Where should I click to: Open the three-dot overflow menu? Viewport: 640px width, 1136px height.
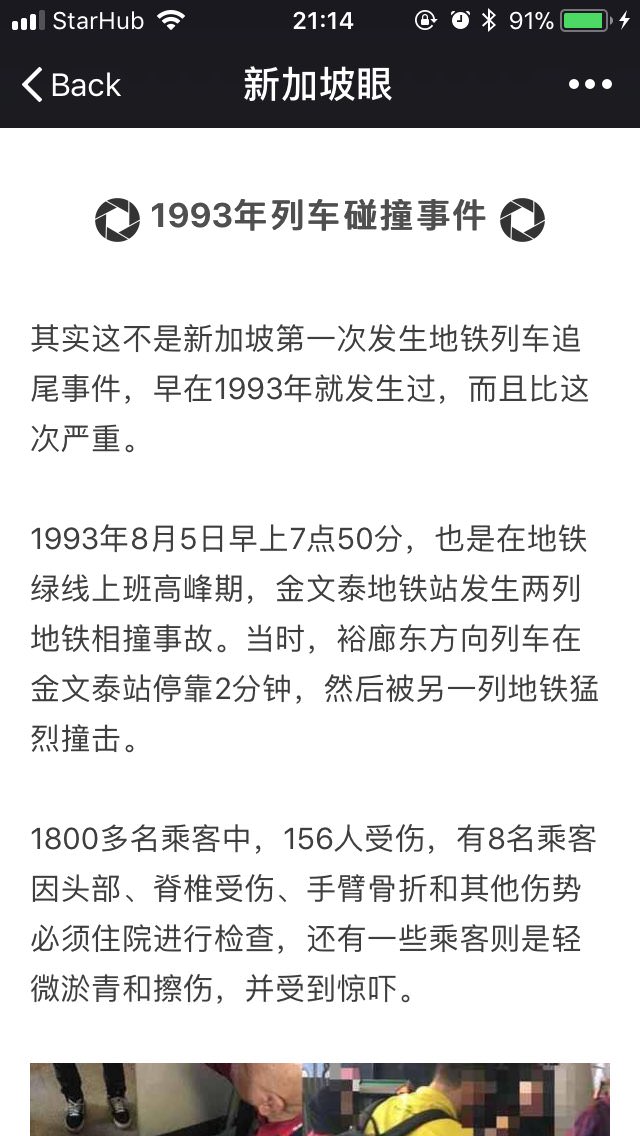point(590,85)
